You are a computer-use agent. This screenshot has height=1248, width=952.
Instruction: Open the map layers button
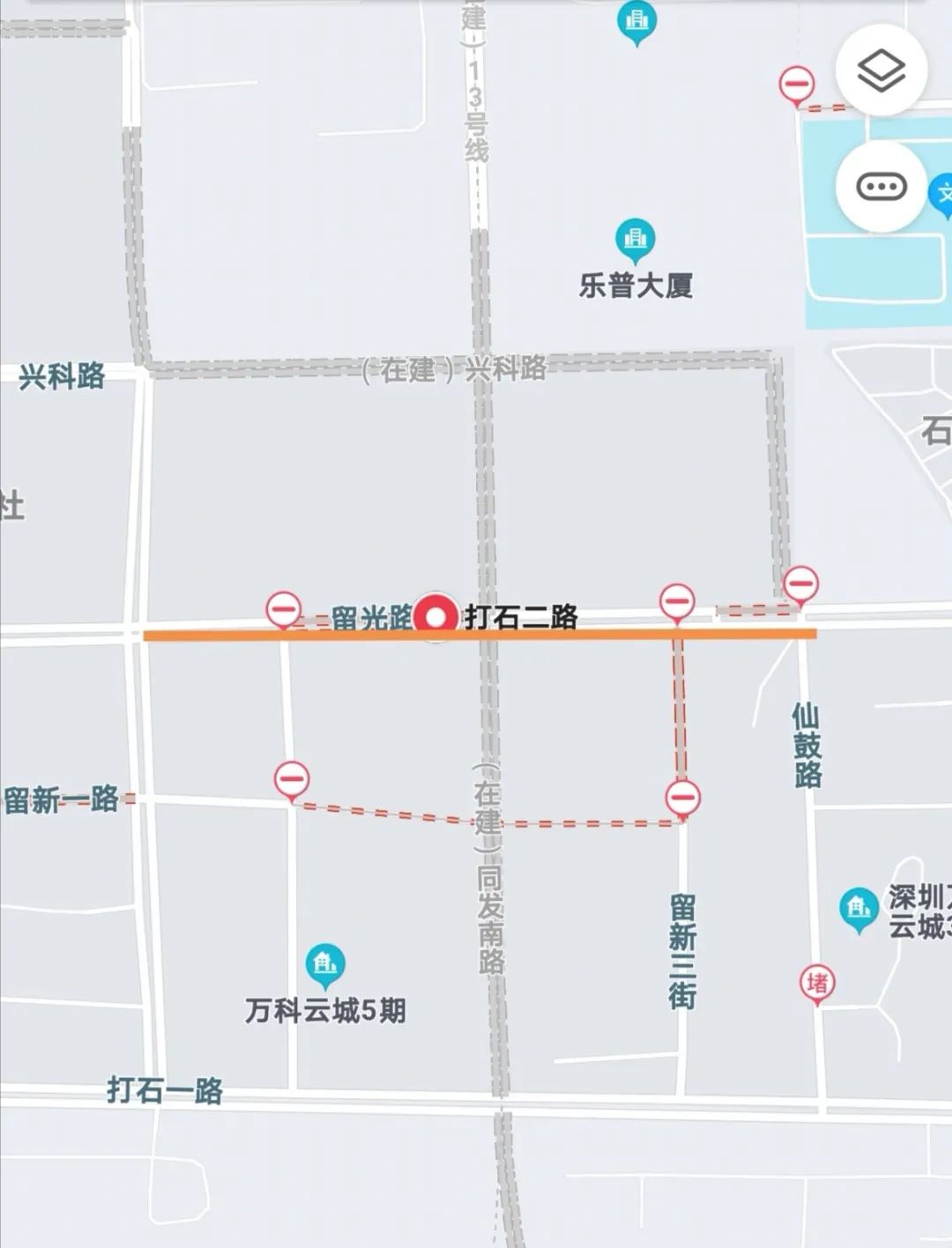click(x=881, y=71)
